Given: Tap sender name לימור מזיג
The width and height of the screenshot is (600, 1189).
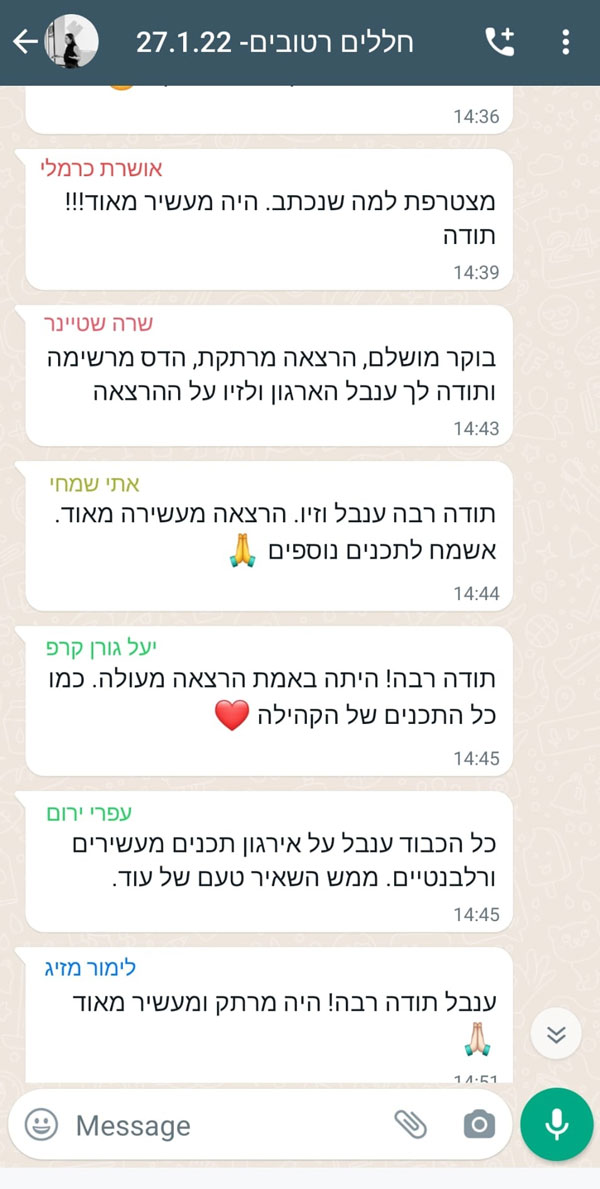Looking at the screenshot, I should (91, 967).
